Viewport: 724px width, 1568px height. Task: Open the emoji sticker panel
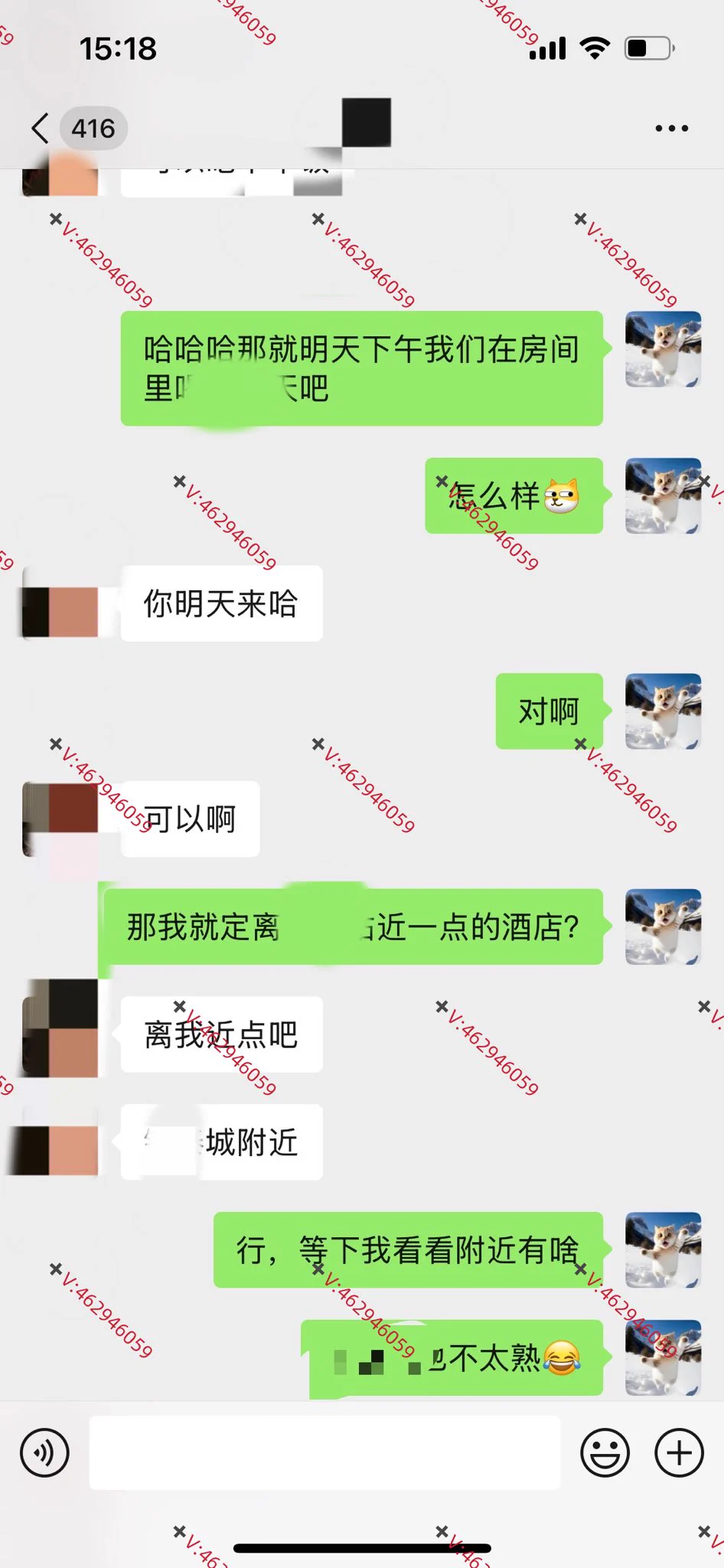(x=605, y=1452)
